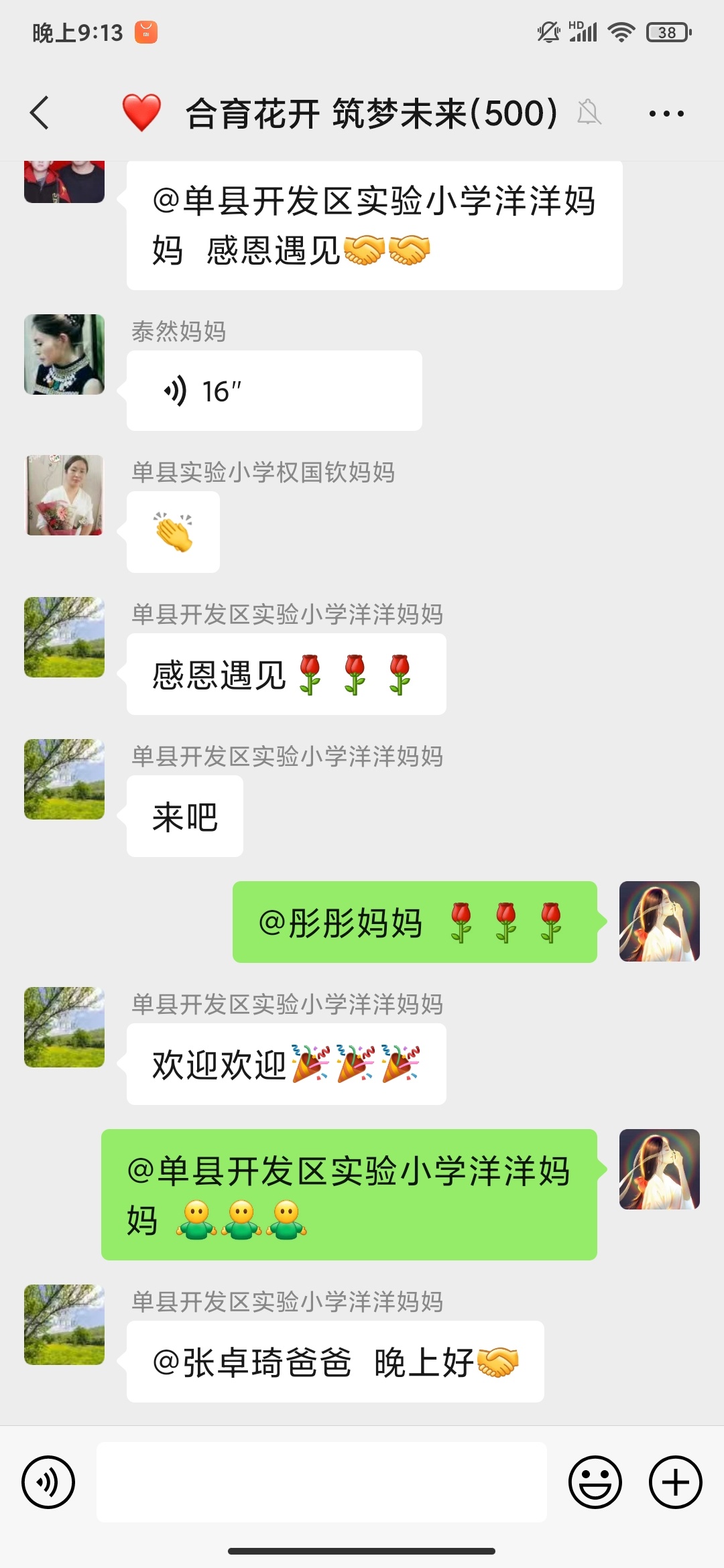The width and height of the screenshot is (724, 1568).
Task: Select the message '感恩遇见' bubble
Action: (x=284, y=674)
